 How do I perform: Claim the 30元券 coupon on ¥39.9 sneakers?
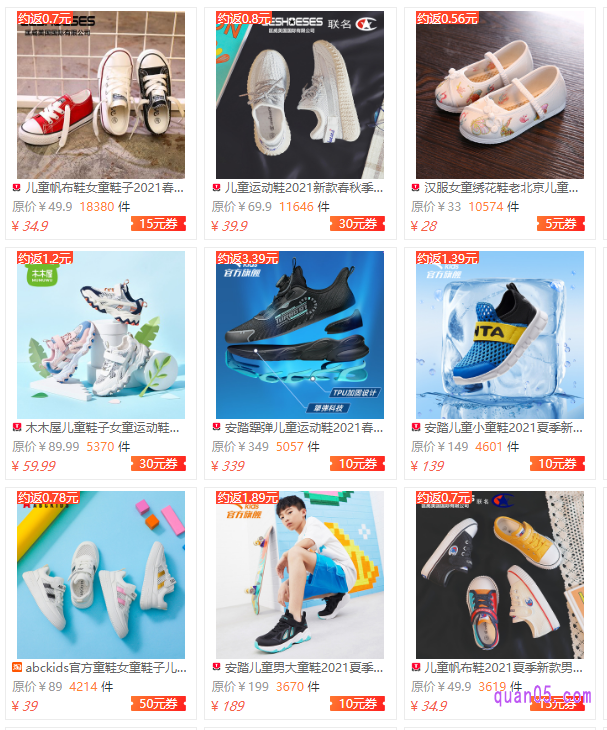pos(358,224)
